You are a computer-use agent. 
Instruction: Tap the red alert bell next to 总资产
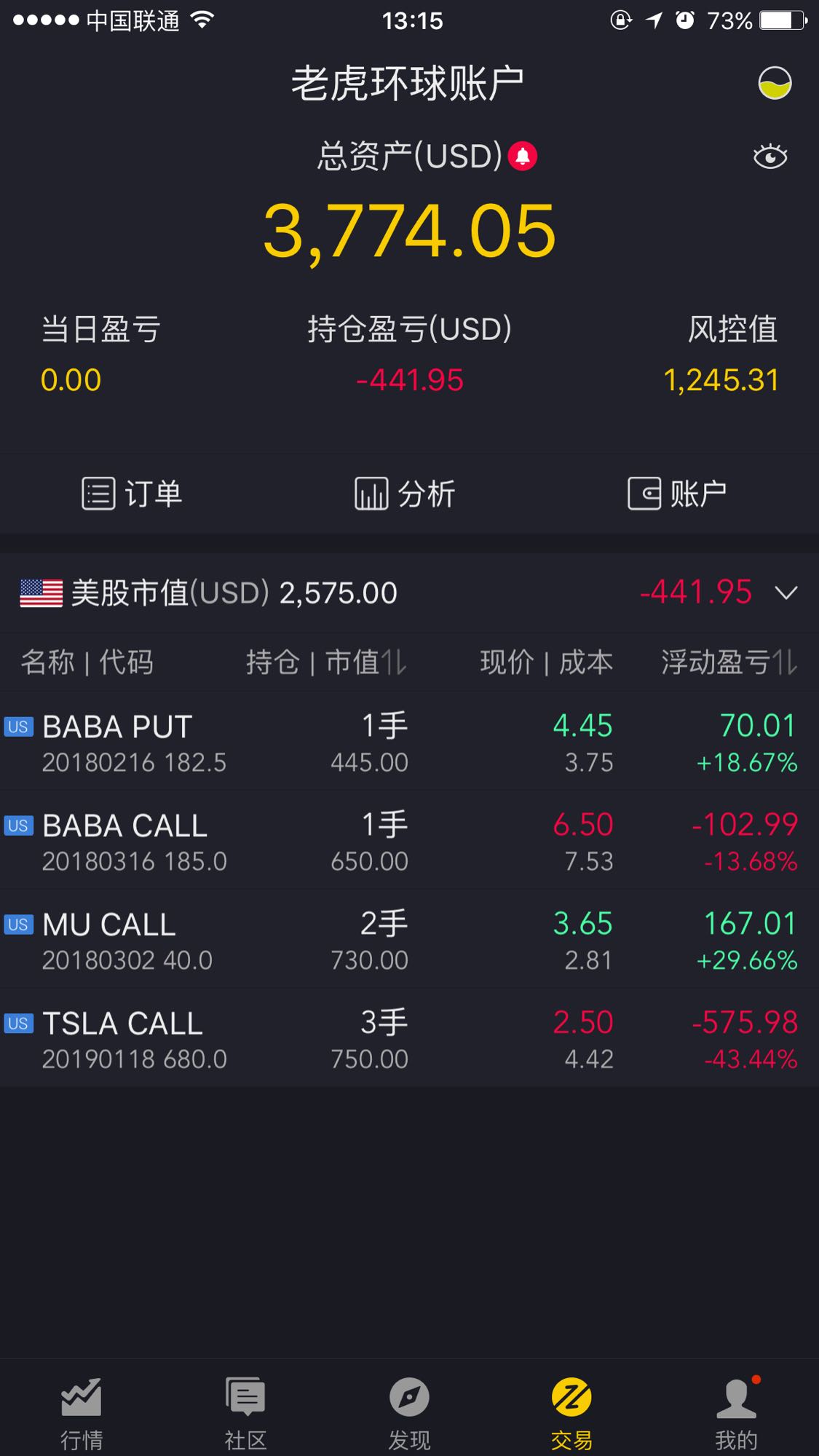522,156
